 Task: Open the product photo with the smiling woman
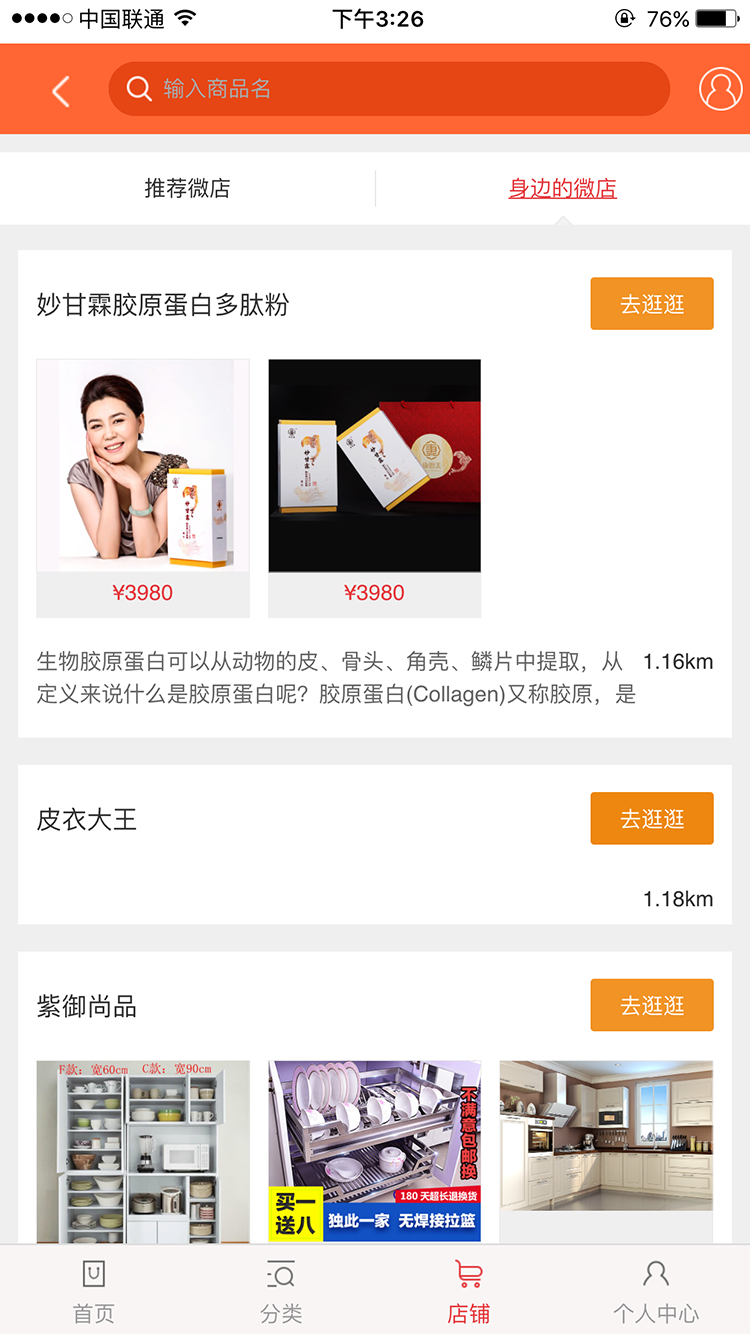[x=143, y=466]
